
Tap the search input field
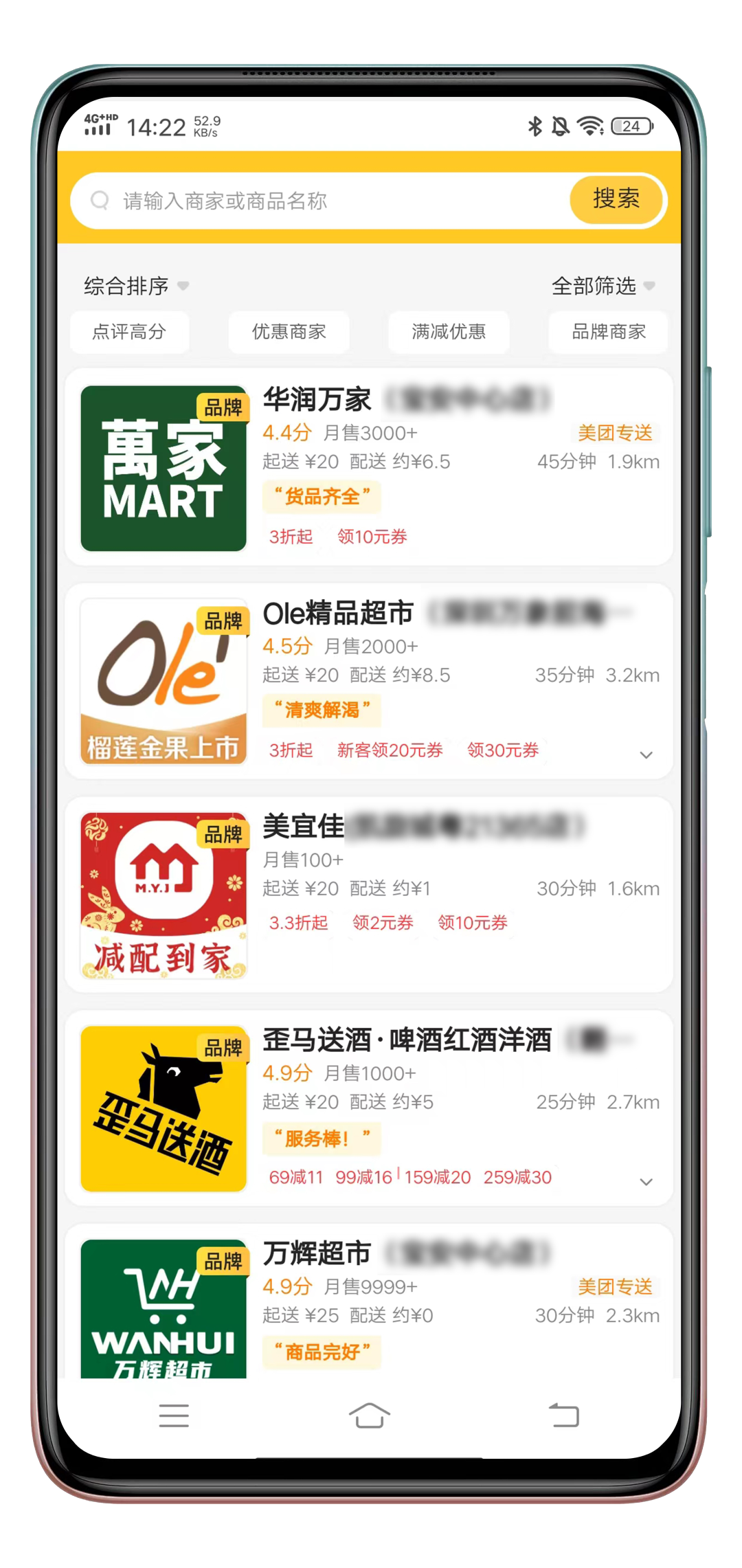[320, 201]
